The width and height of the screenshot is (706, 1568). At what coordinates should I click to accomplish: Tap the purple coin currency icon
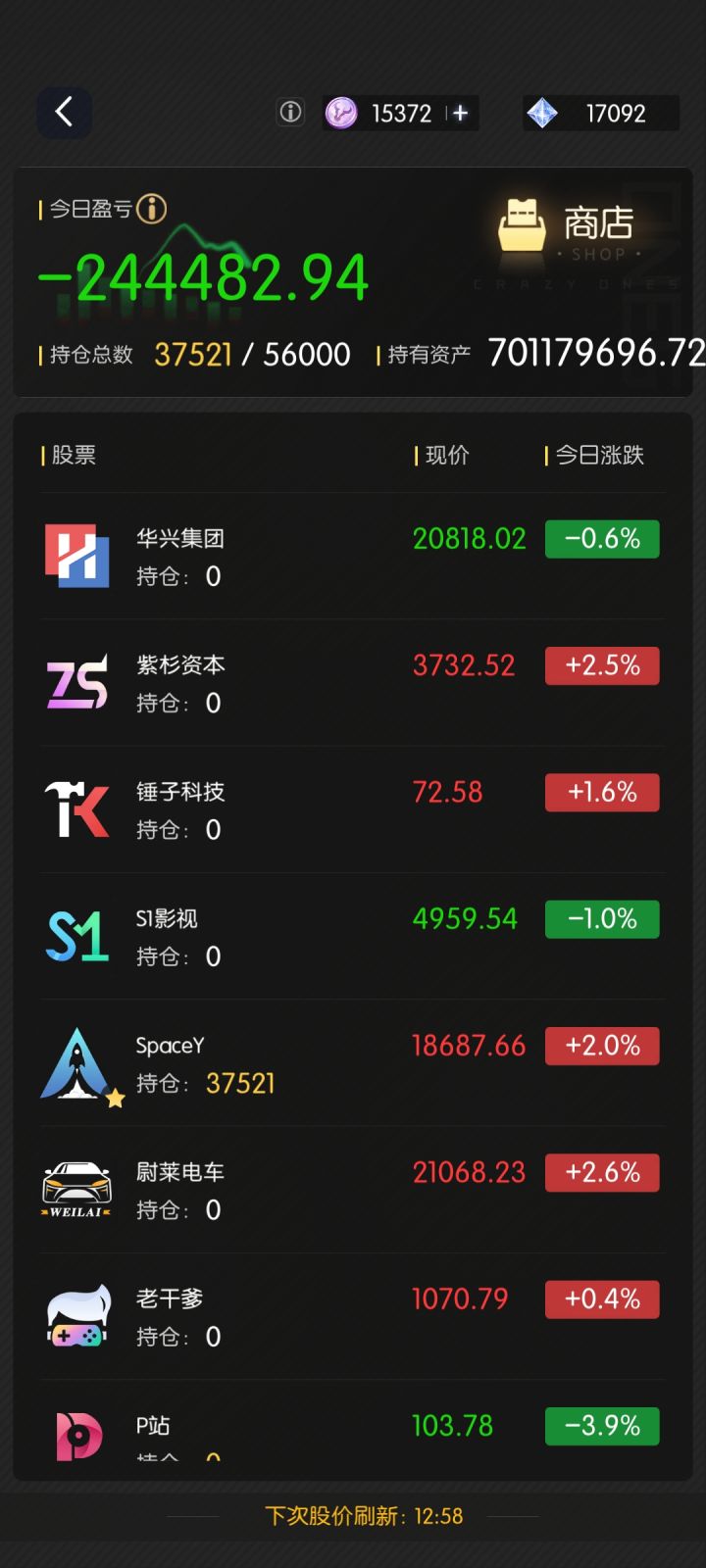[x=341, y=112]
